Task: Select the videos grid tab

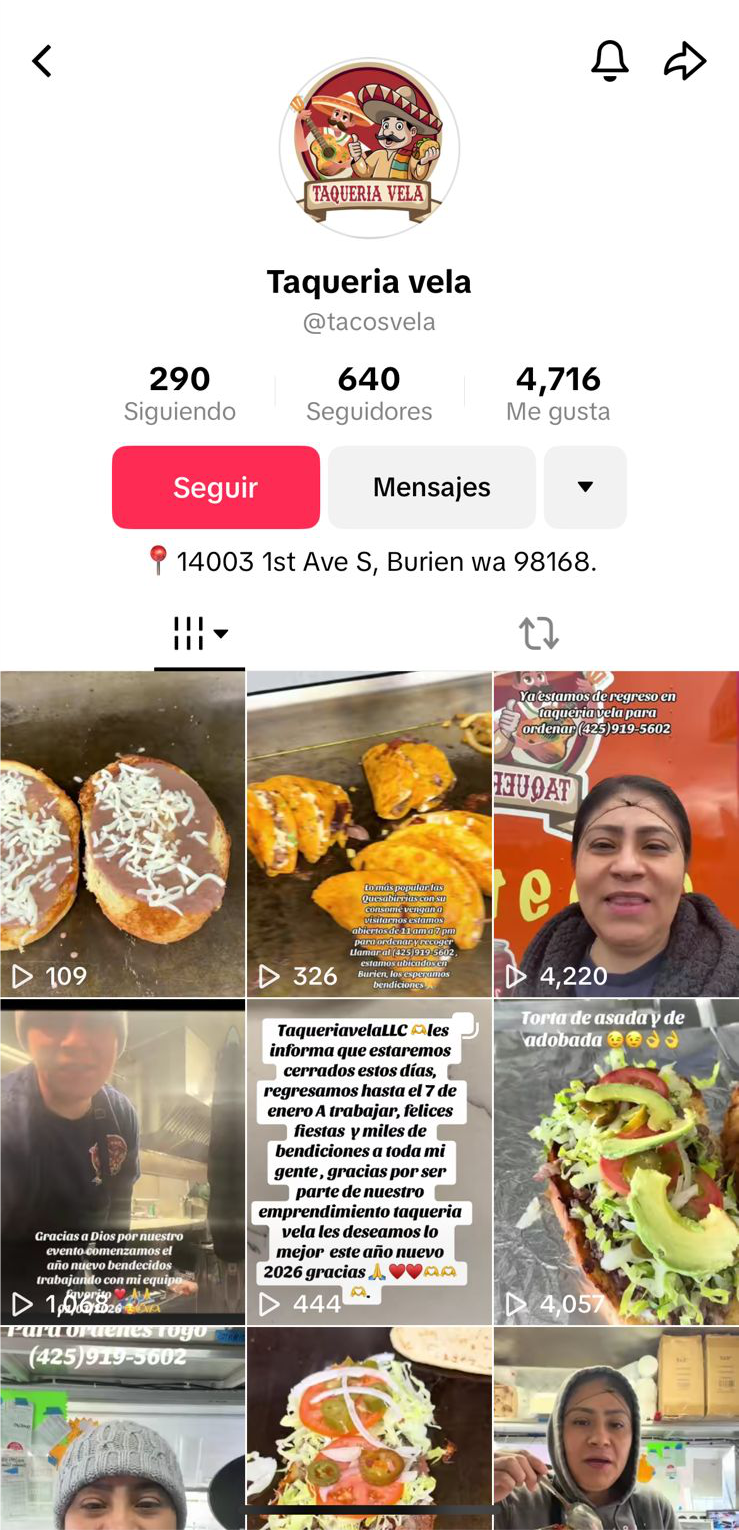Action: (199, 633)
